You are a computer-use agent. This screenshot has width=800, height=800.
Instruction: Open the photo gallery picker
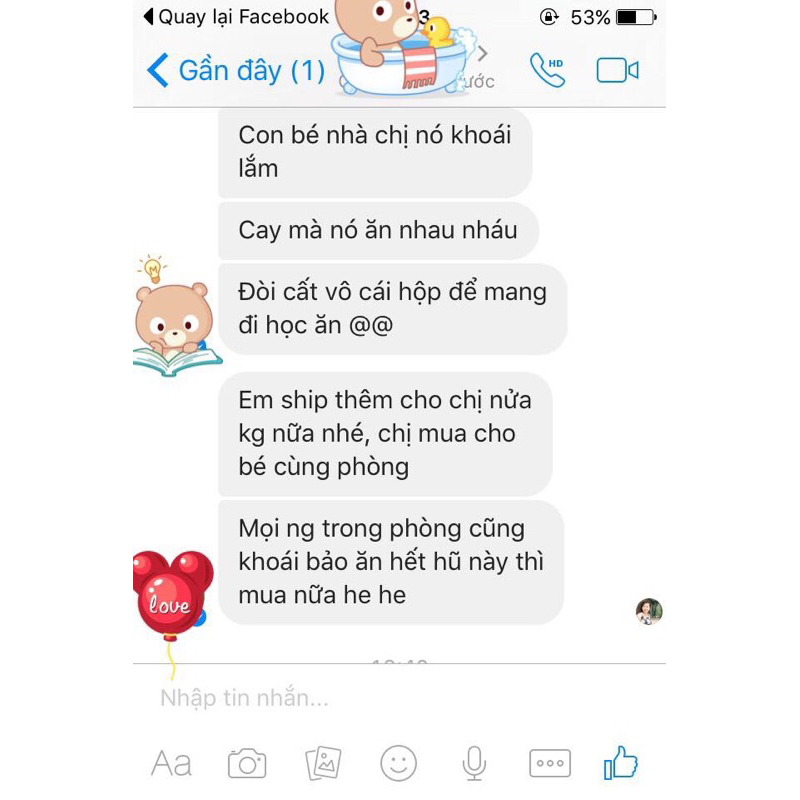coord(323,764)
